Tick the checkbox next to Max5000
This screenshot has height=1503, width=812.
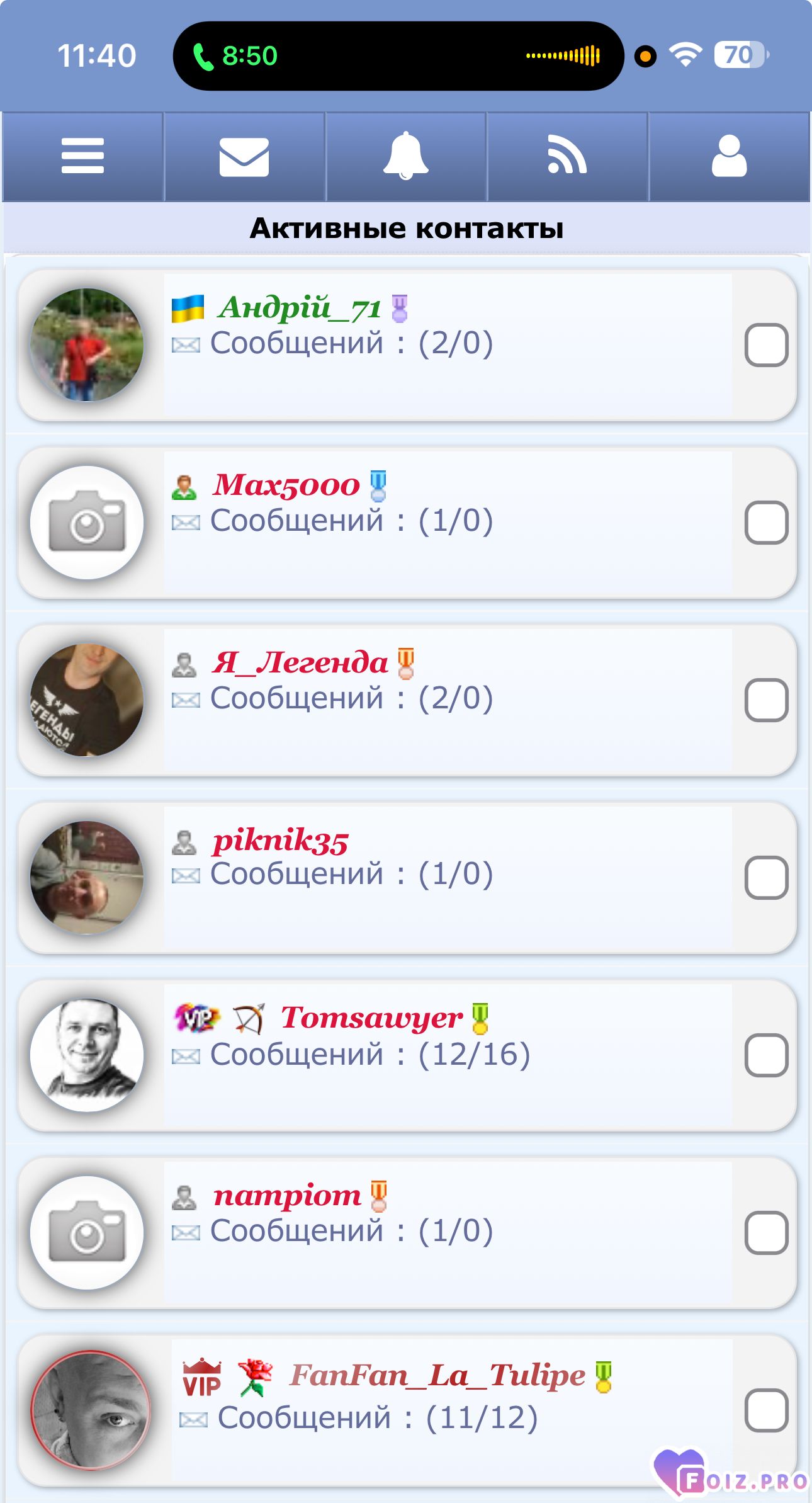[766, 523]
